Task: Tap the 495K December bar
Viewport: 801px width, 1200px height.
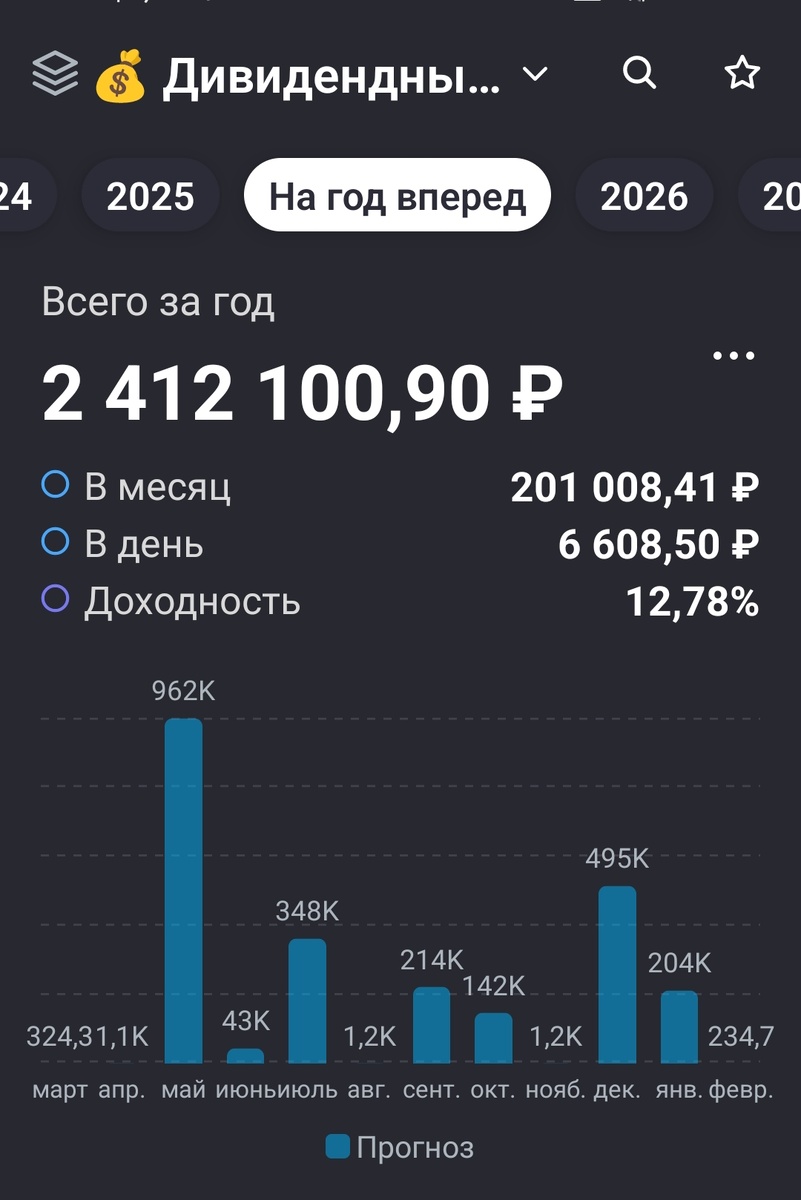Action: click(617, 975)
